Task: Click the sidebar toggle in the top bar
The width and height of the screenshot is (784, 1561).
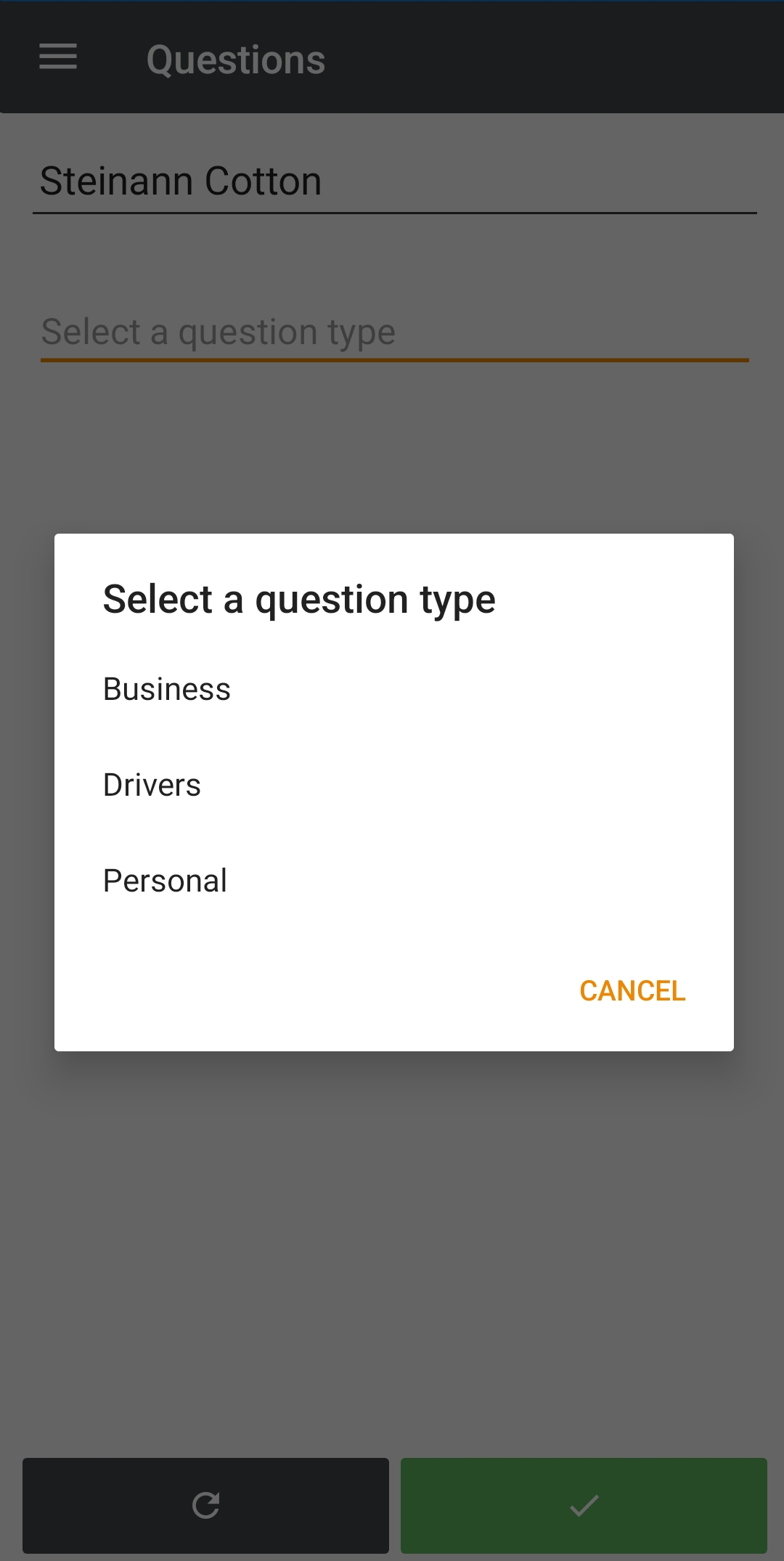Action: [57, 57]
